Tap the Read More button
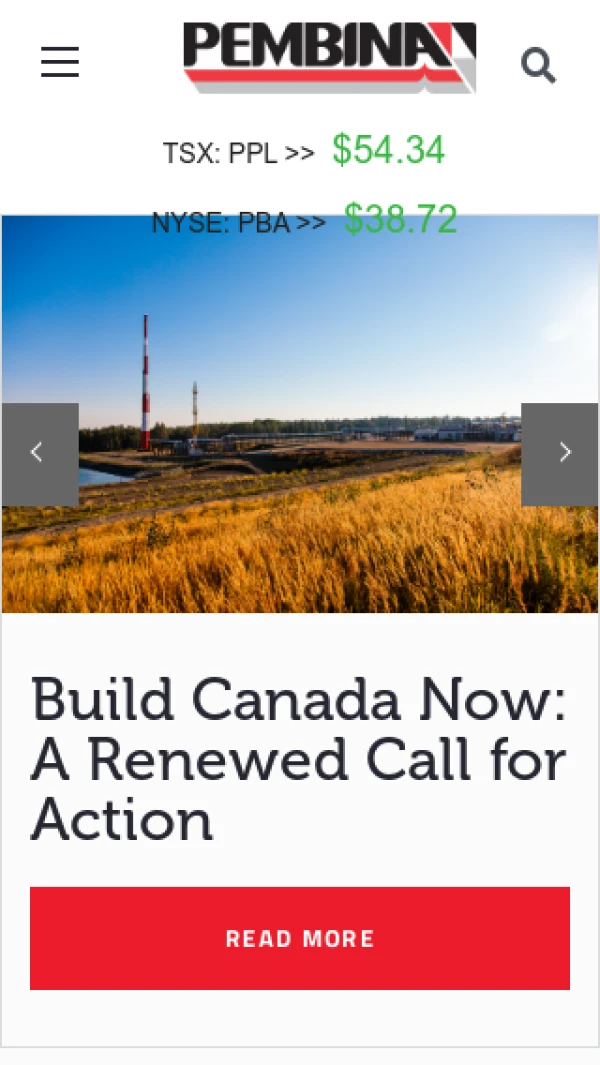600x1065 pixels. click(x=300, y=938)
